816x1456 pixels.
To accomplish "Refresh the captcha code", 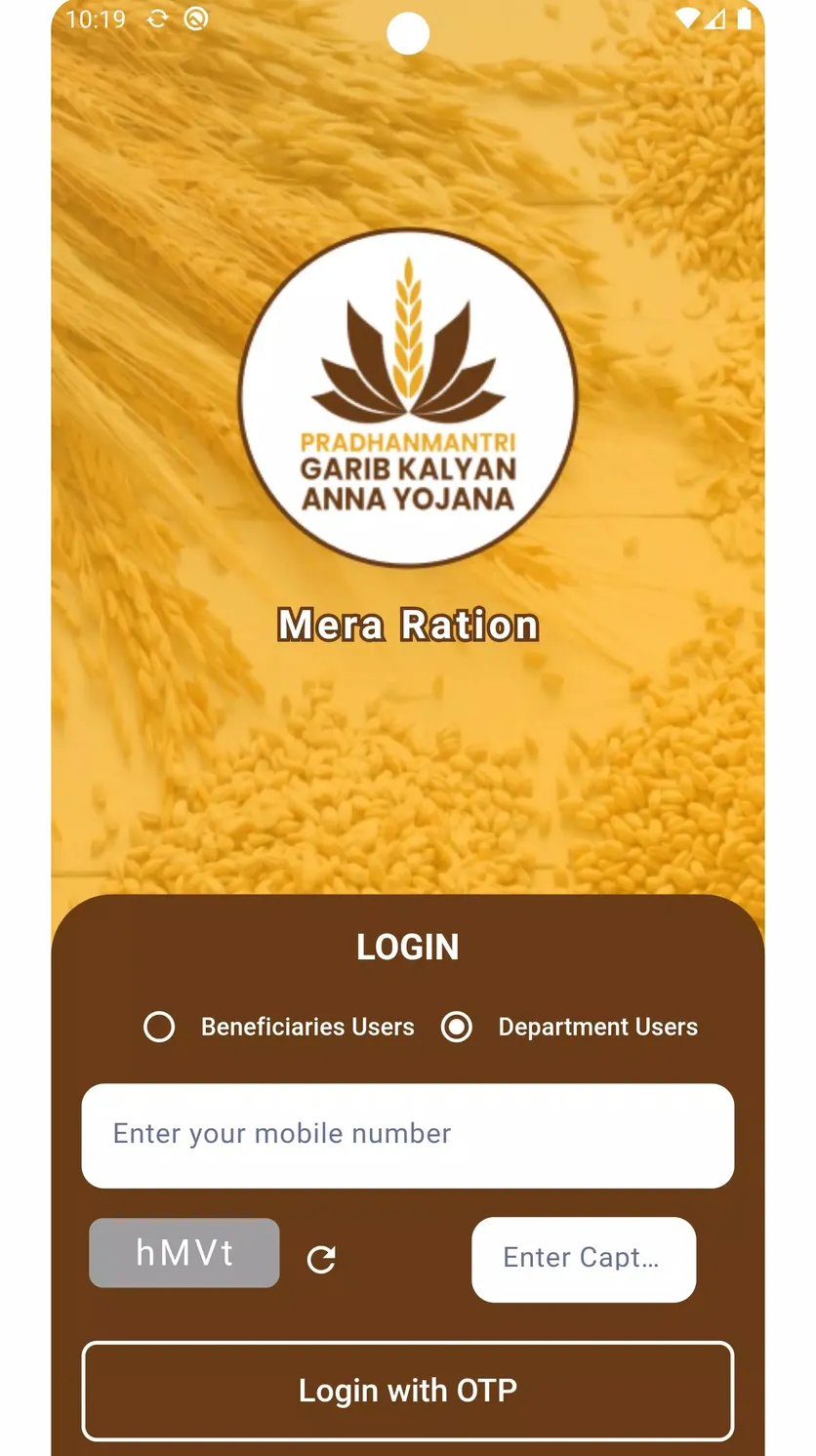I will pyautogui.click(x=321, y=1260).
